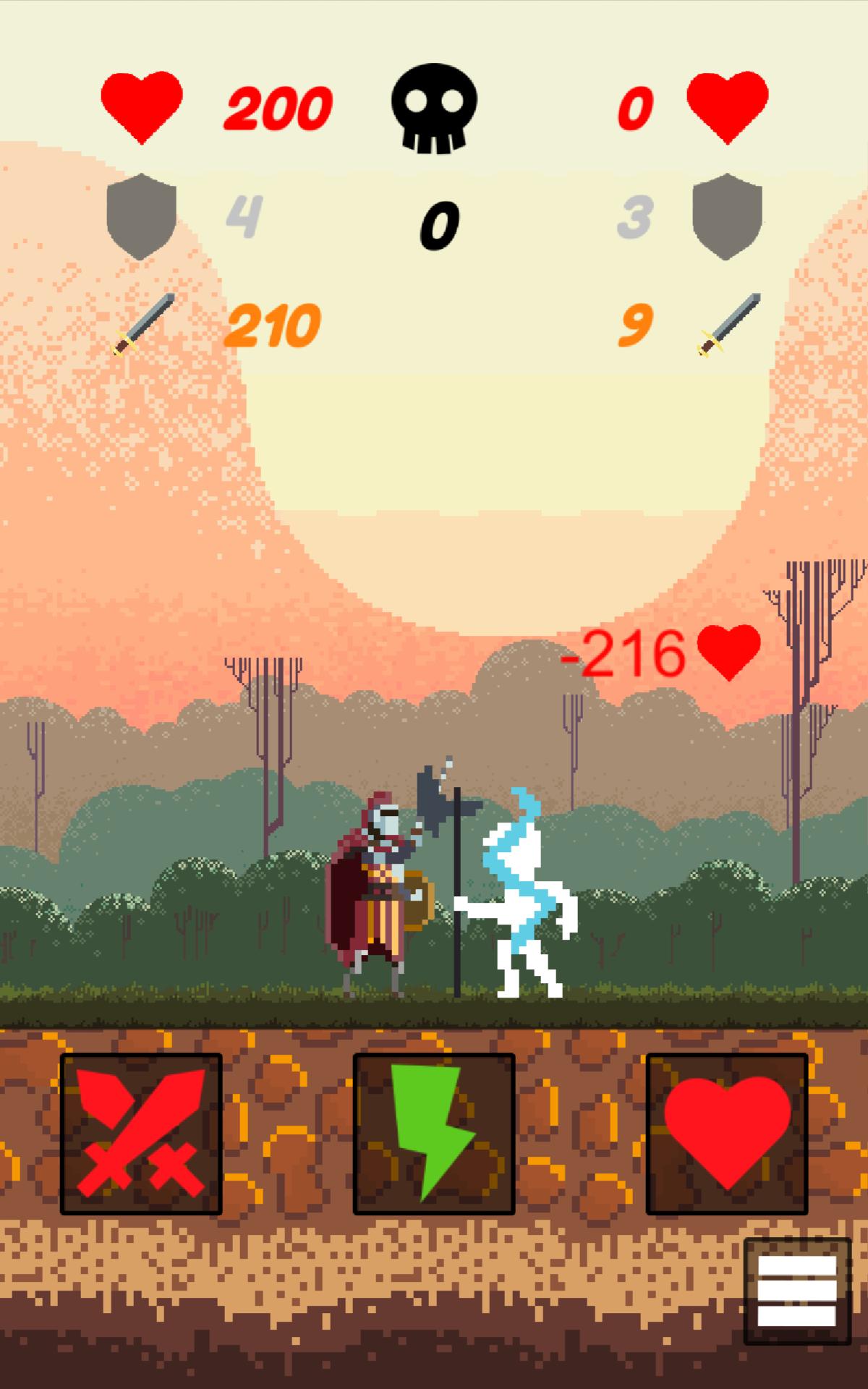Use the red heart heal button
868x1389 pixels.
tap(726, 1134)
